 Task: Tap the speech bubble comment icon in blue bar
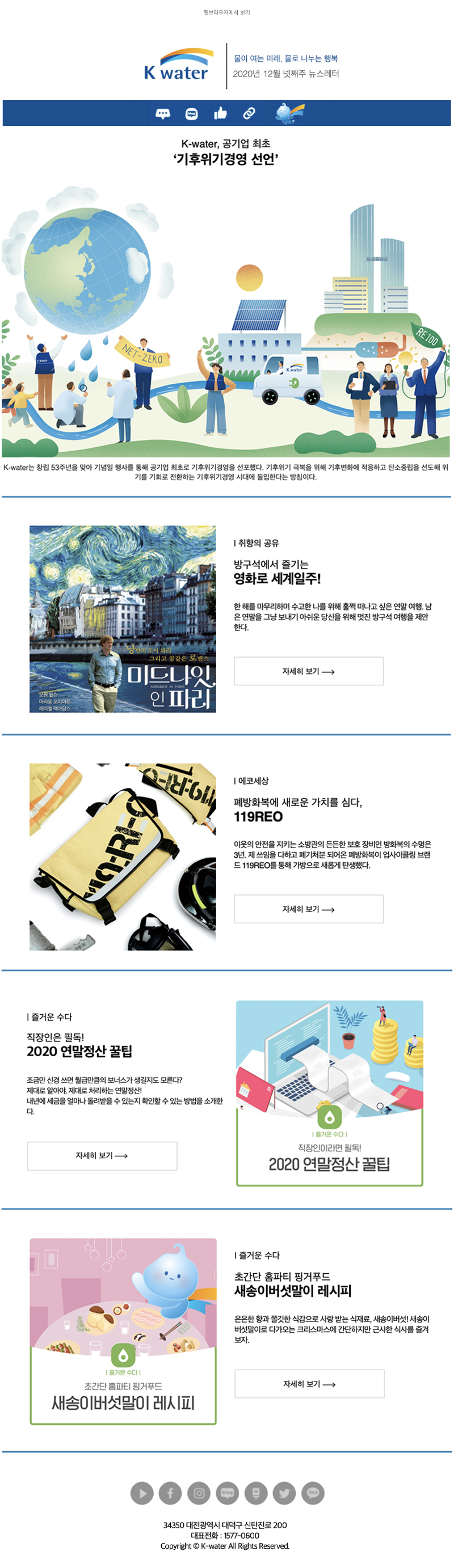coord(163,113)
